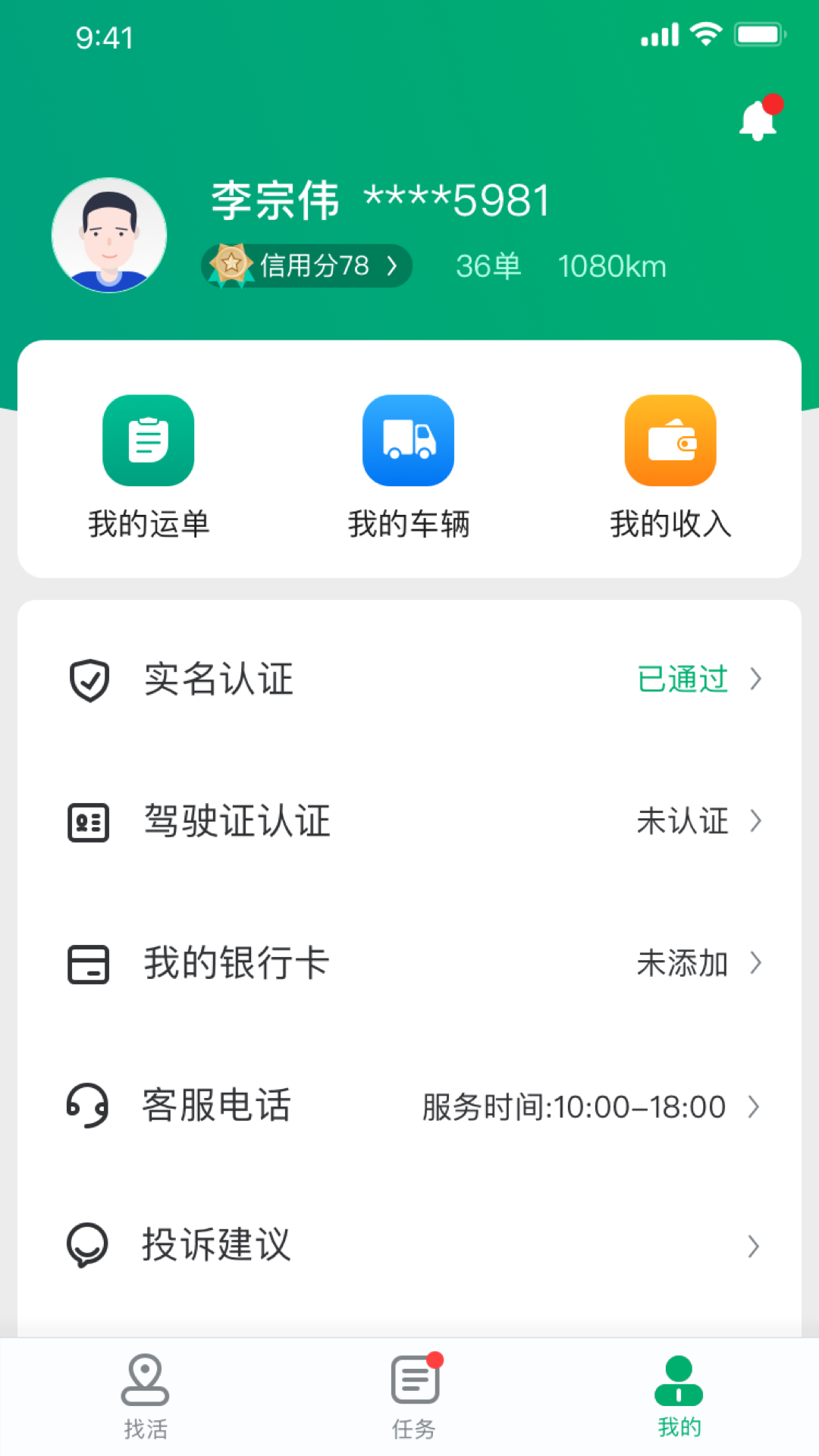Switch to the 任务 tab
The height and width of the screenshot is (1456, 819).
coord(414,1395)
